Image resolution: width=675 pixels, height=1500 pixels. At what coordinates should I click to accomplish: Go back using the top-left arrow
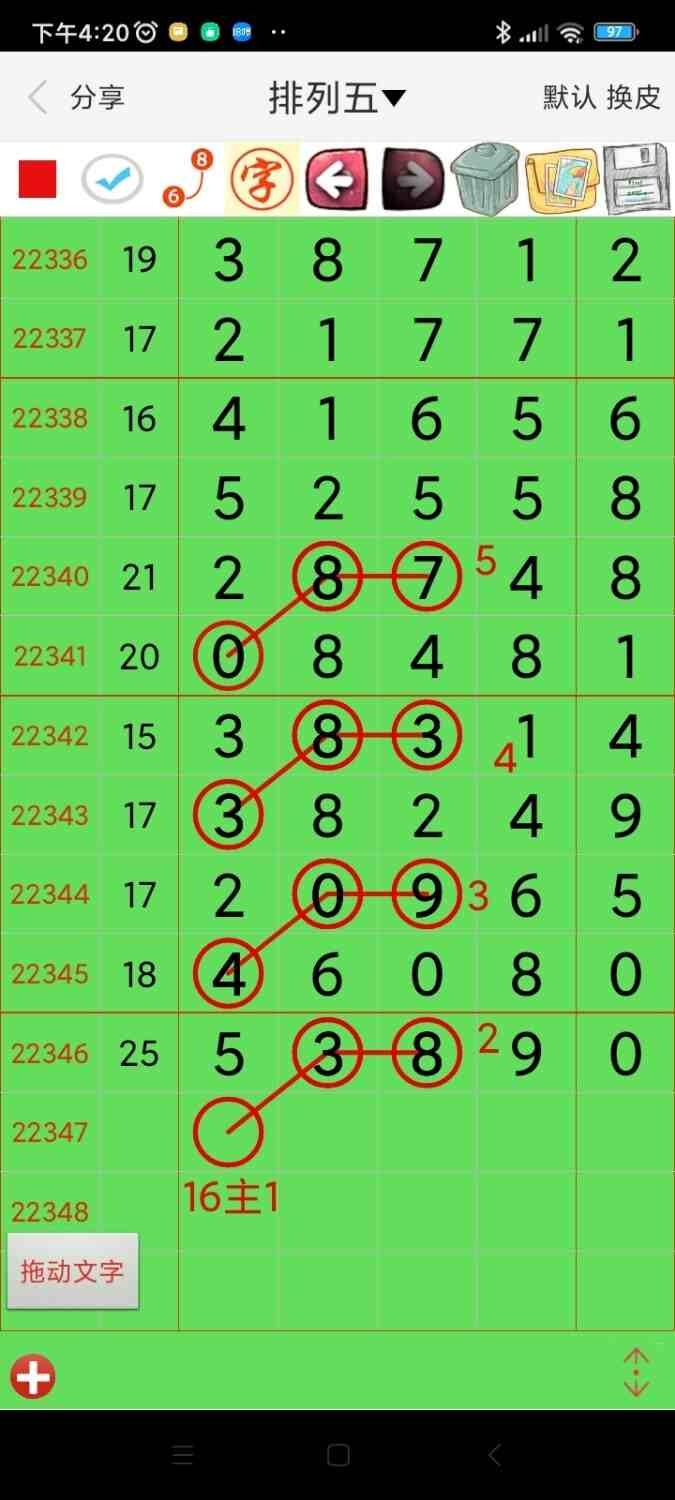(38, 98)
